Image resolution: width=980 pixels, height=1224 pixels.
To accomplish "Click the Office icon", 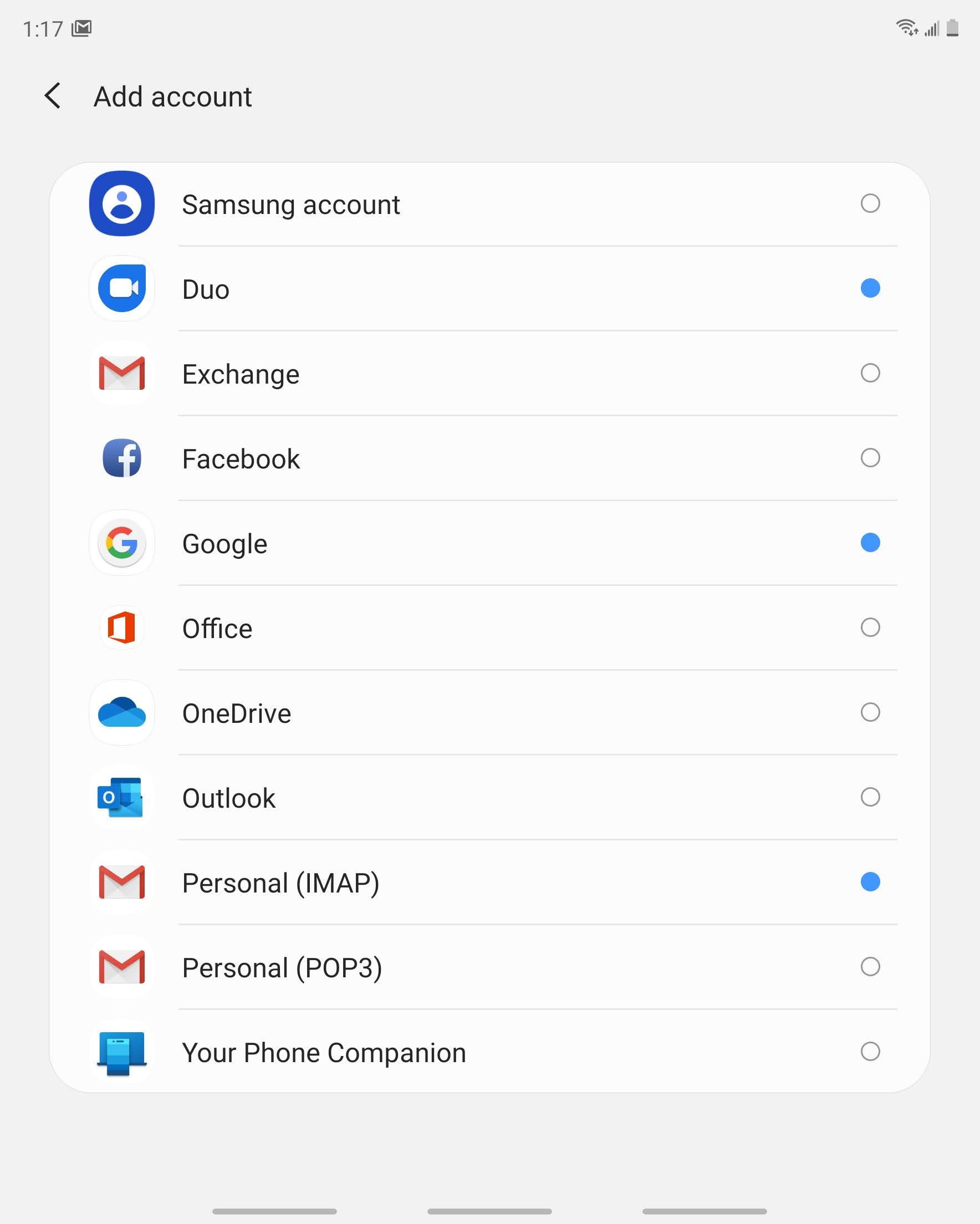I will [121, 629].
